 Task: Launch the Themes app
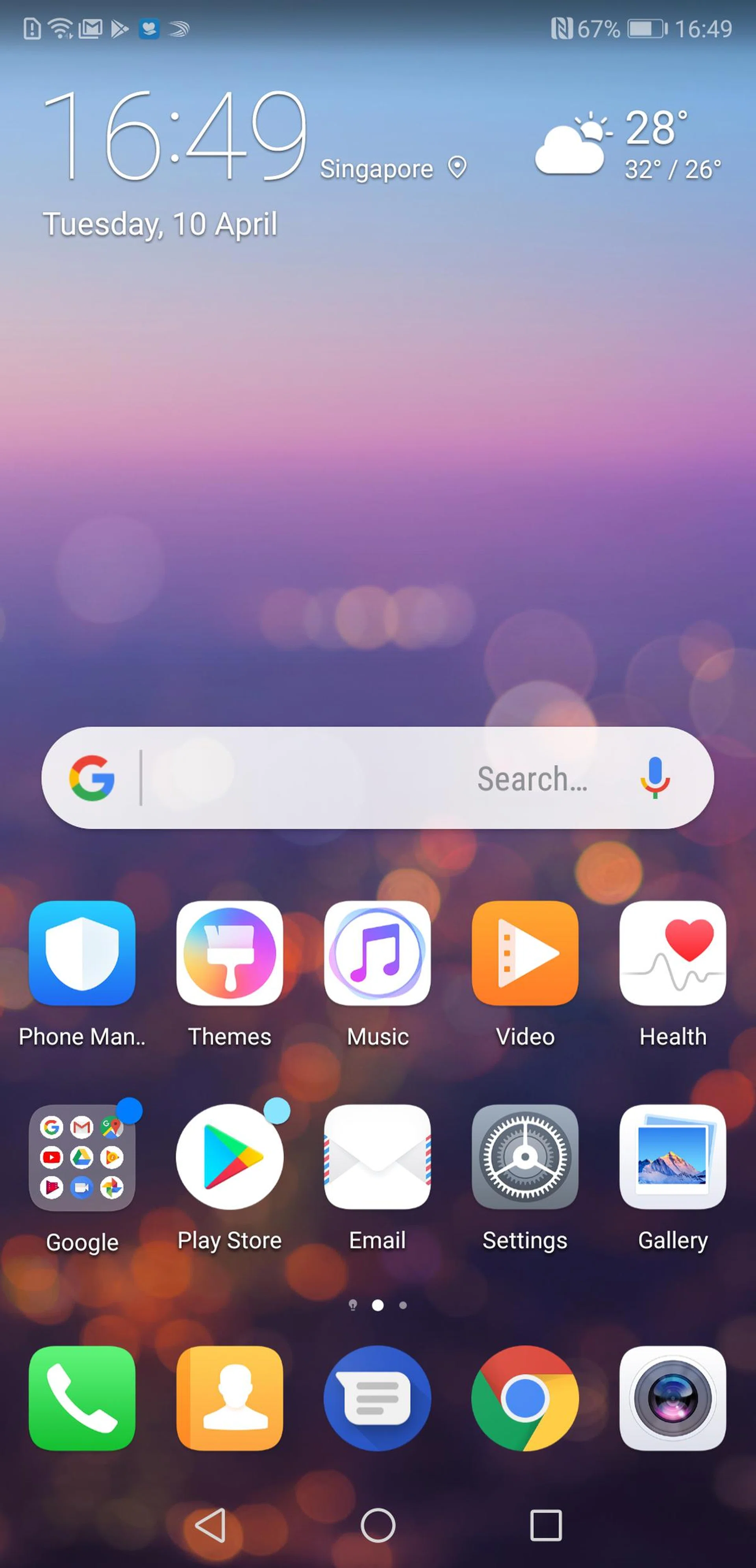(230, 953)
